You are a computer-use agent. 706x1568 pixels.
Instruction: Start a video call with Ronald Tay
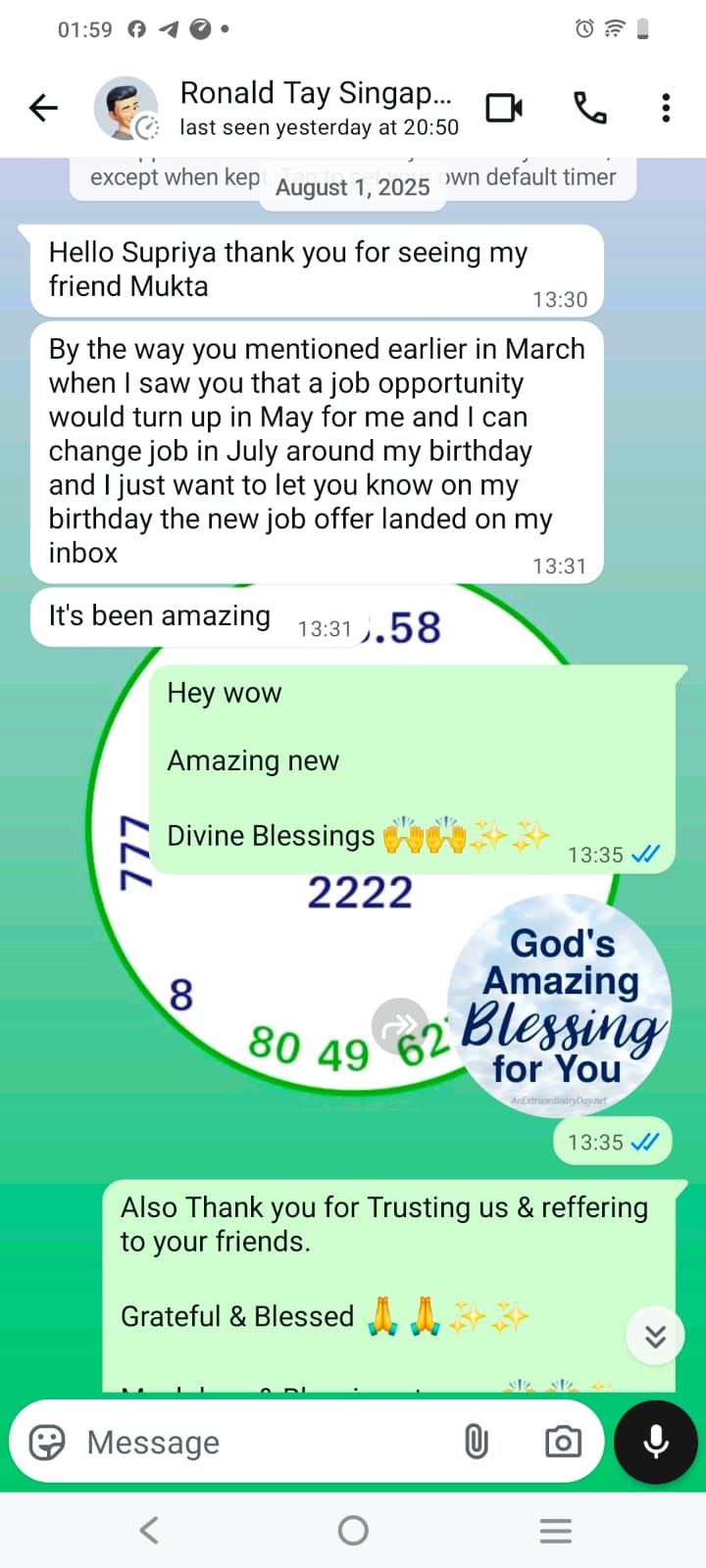click(504, 108)
